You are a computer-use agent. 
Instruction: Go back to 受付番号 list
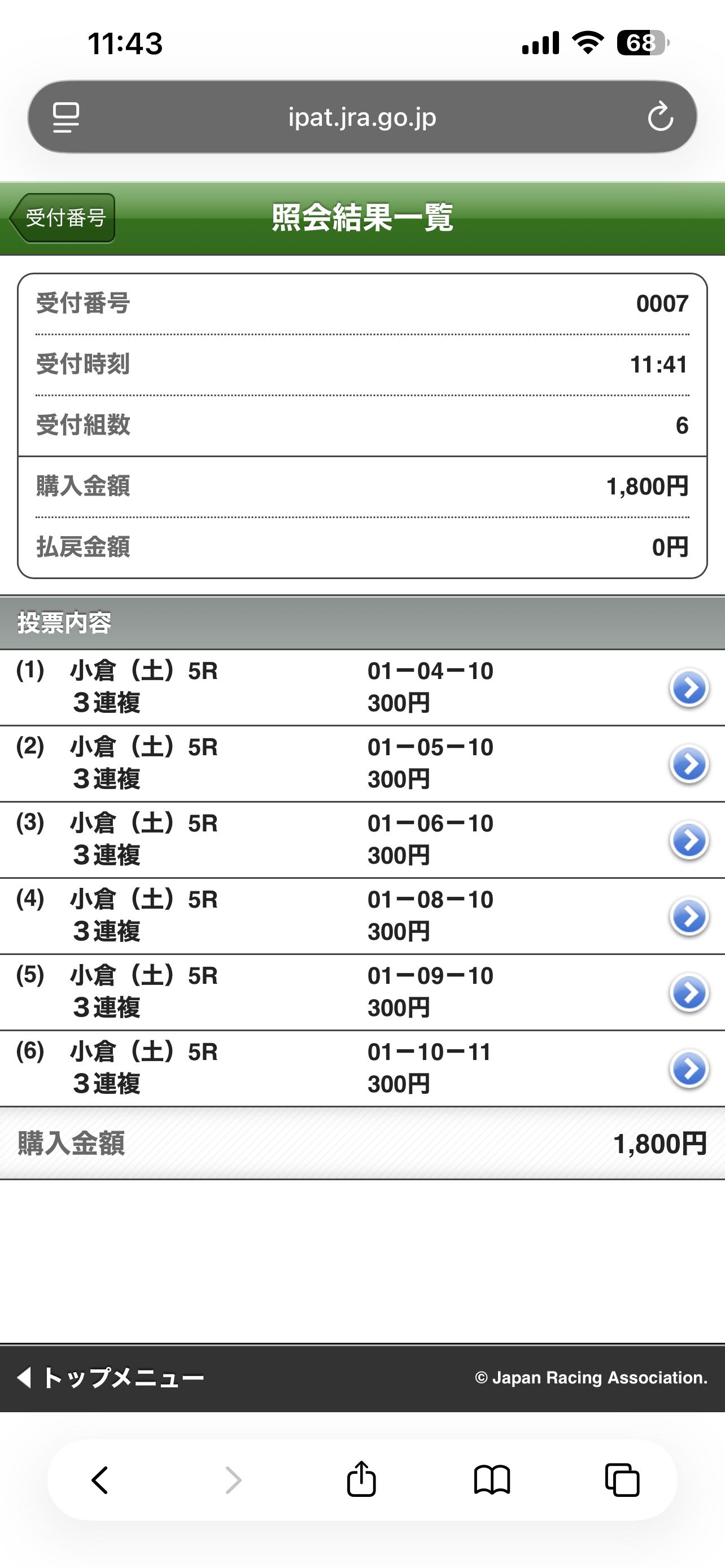tap(63, 218)
